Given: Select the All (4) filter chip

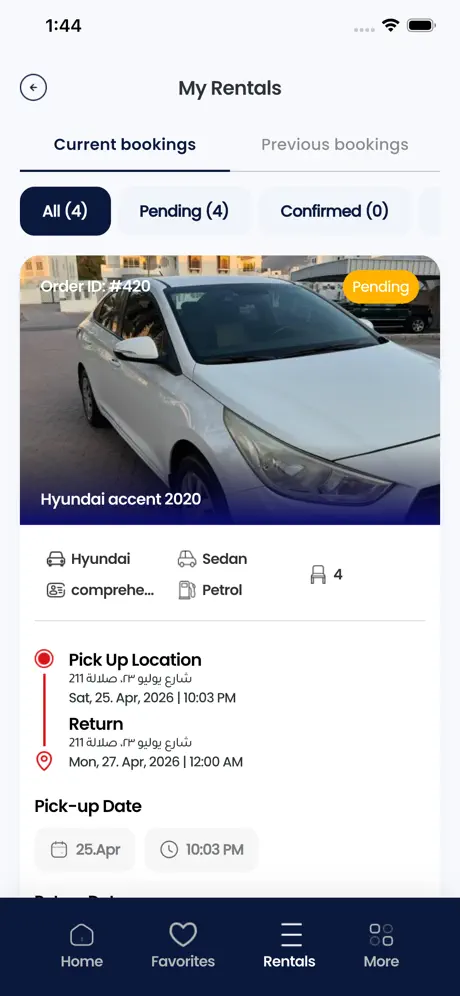Looking at the screenshot, I should pos(65,211).
